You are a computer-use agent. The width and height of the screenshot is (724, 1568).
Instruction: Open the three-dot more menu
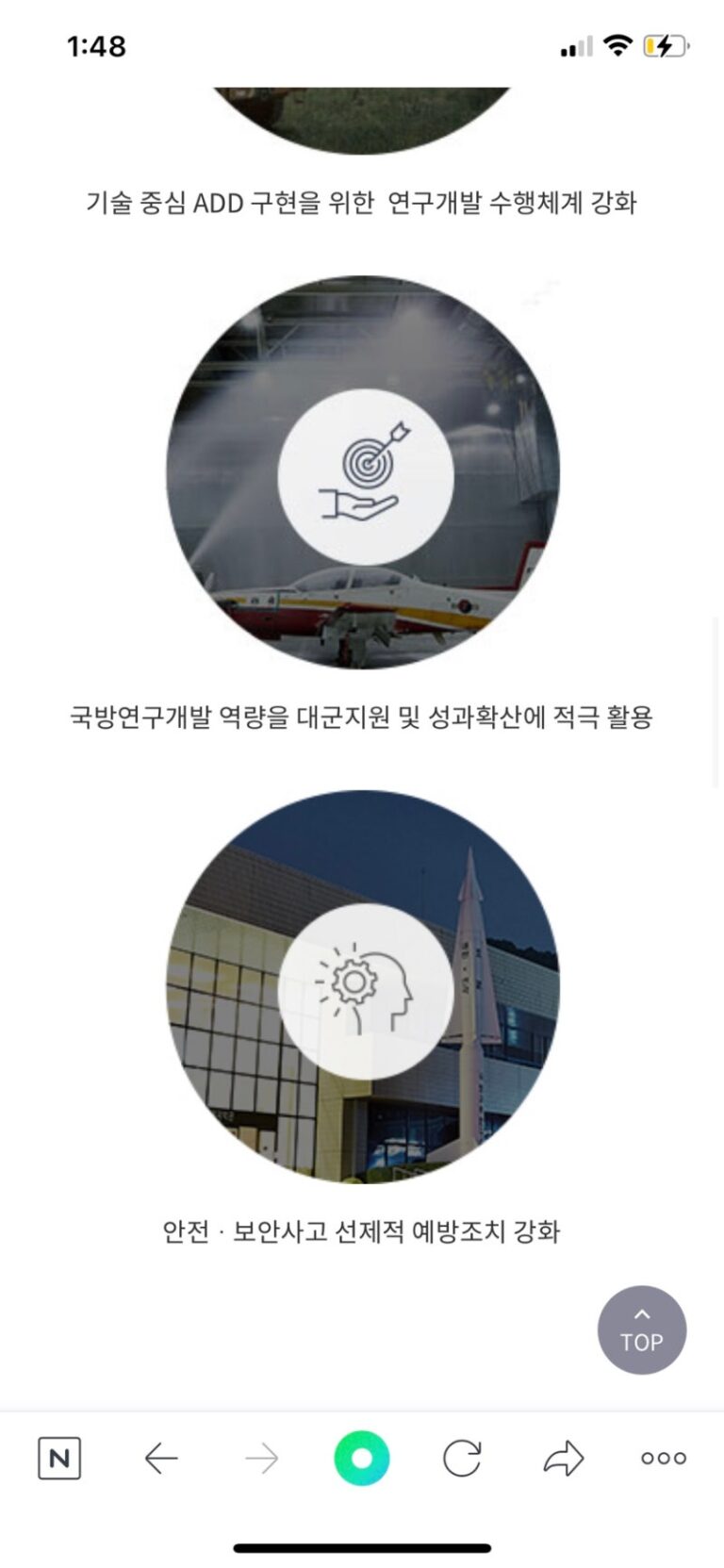click(664, 1459)
